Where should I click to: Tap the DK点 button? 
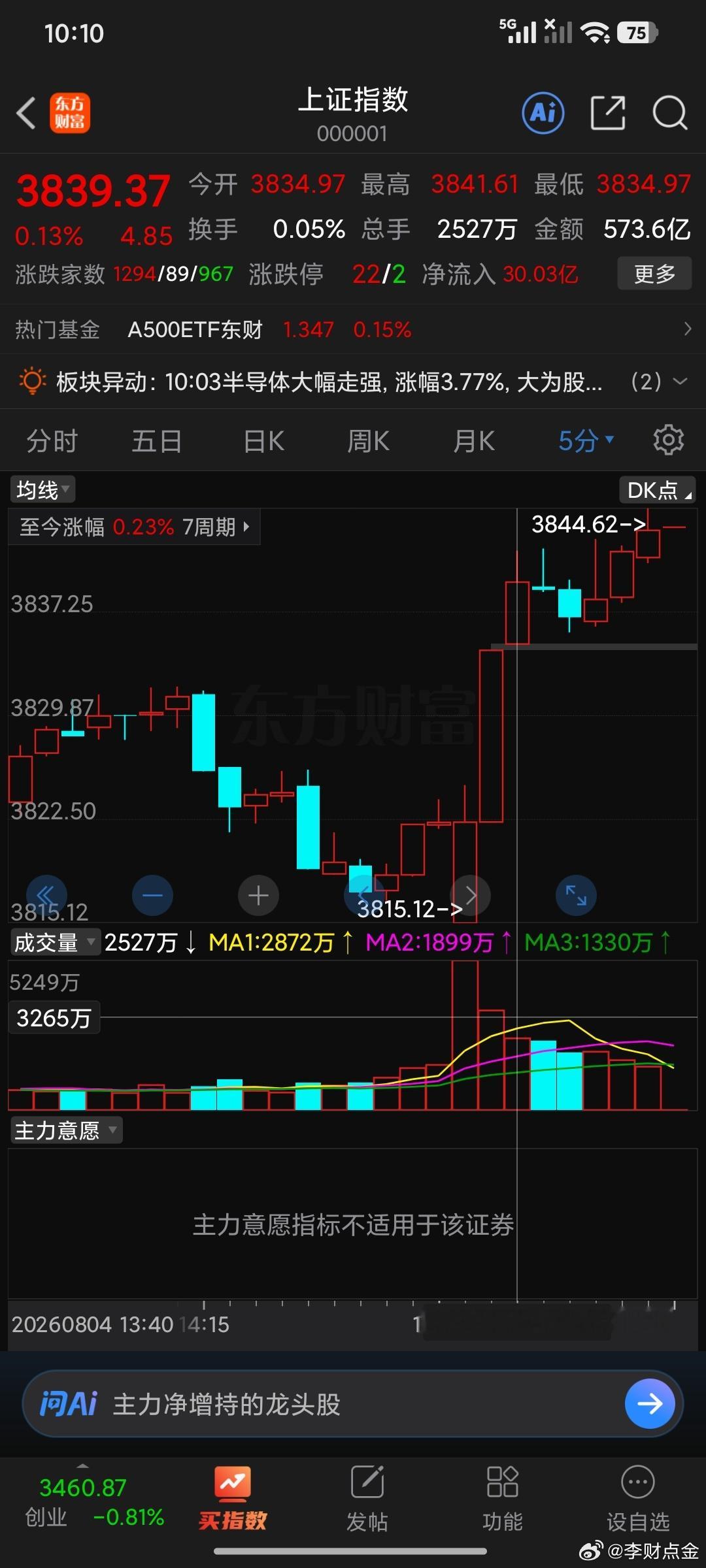point(658,489)
